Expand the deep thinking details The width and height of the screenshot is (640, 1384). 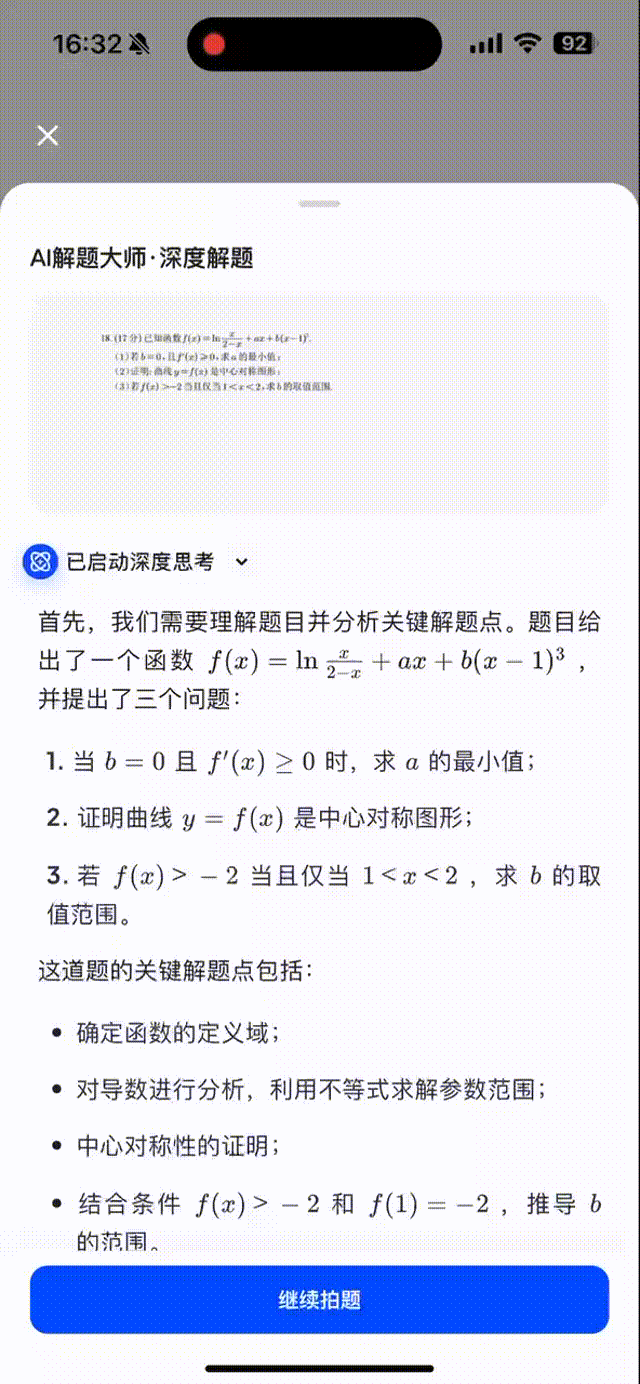click(x=241, y=562)
